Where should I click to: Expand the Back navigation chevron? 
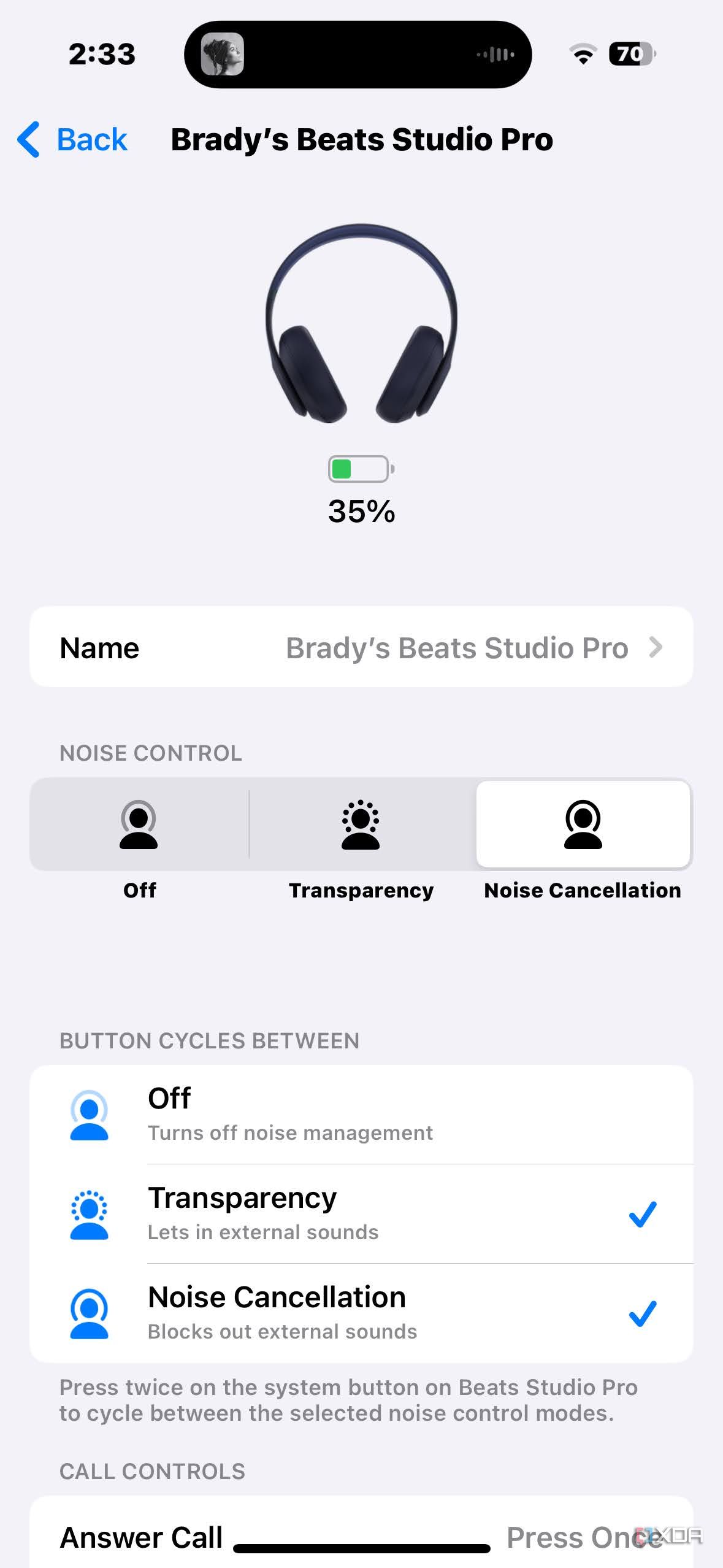click(29, 139)
